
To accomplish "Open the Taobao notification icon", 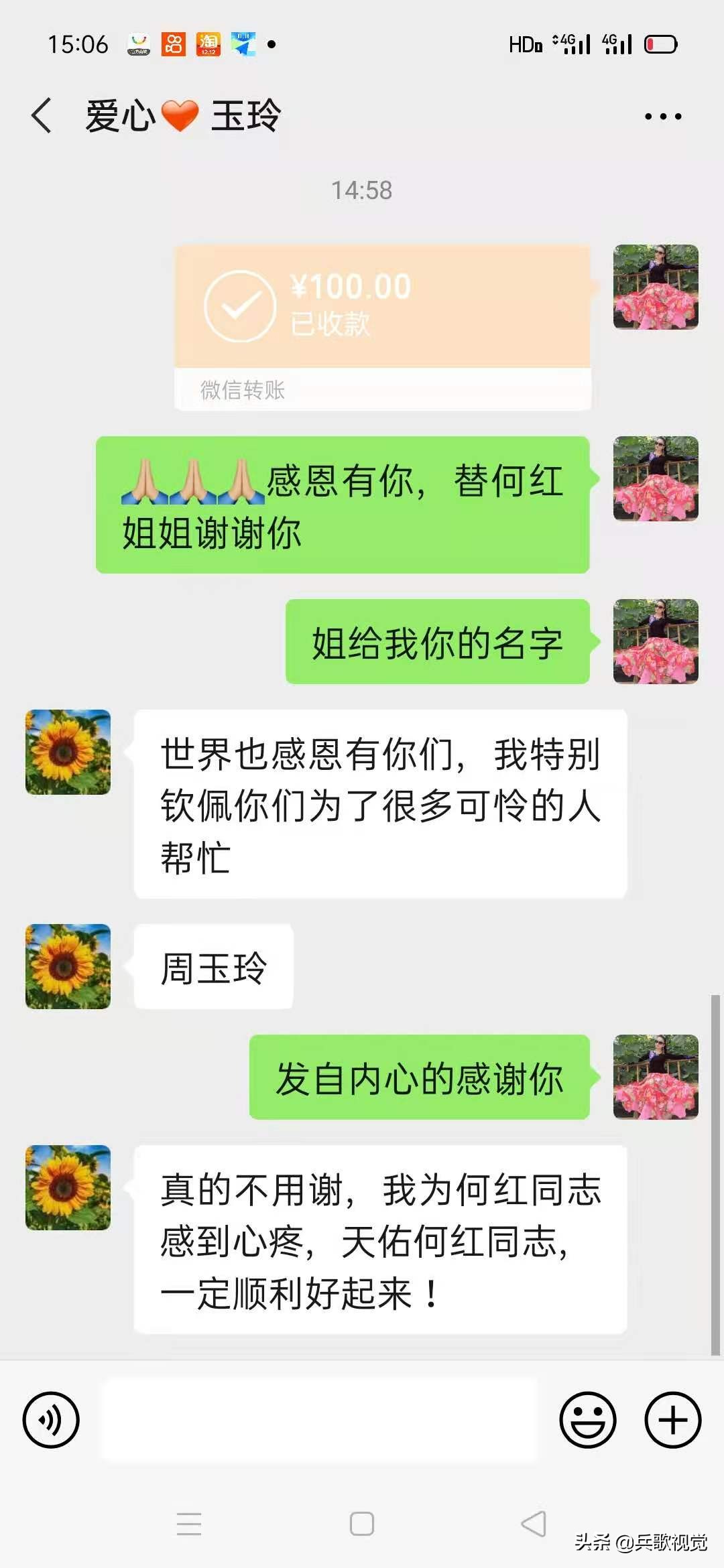I will pyautogui.click(x=208, y=44).
